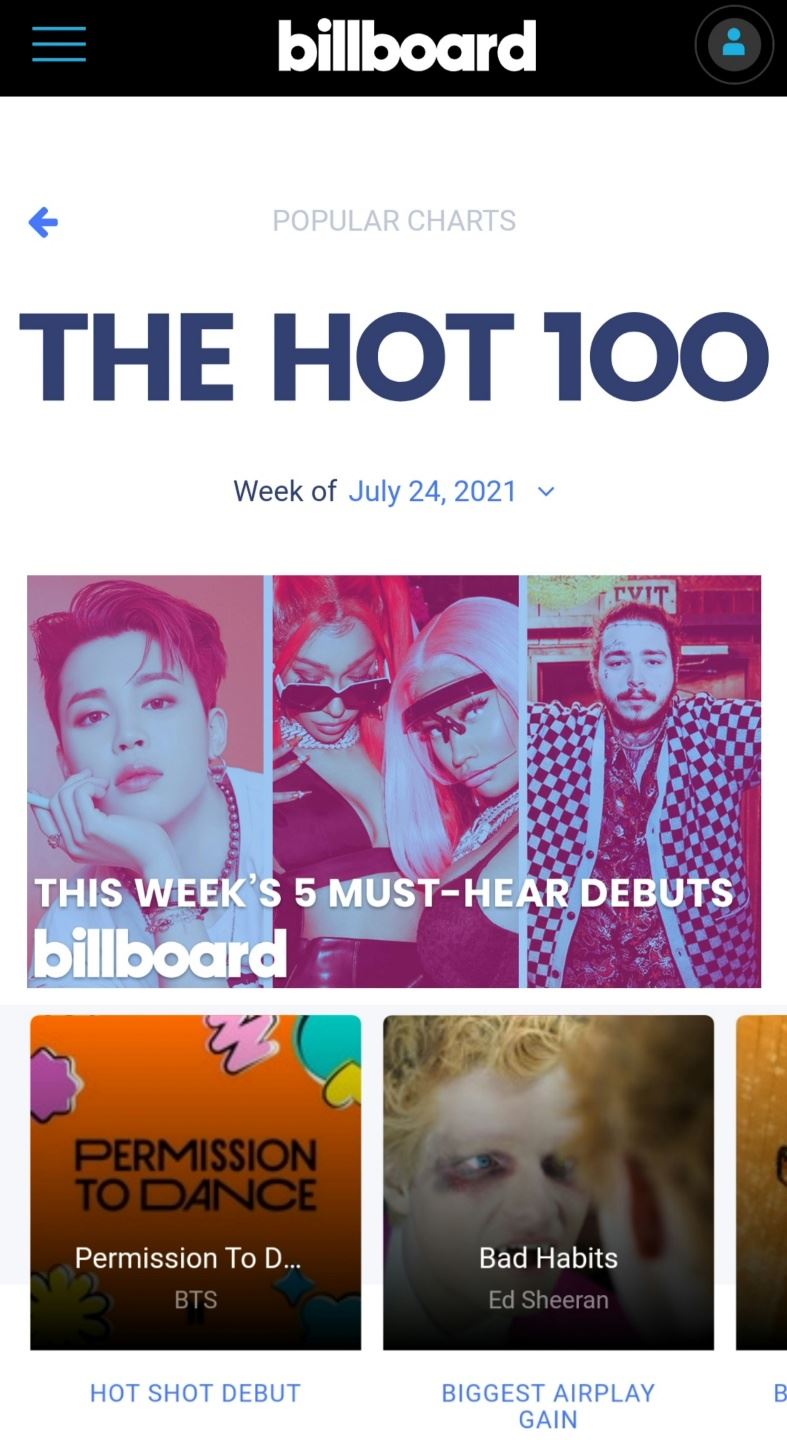Screen dimensions: 787x1440
Task: Open the Bad Habits Ed Sheeran card
Action: (x=548, y=1182)
